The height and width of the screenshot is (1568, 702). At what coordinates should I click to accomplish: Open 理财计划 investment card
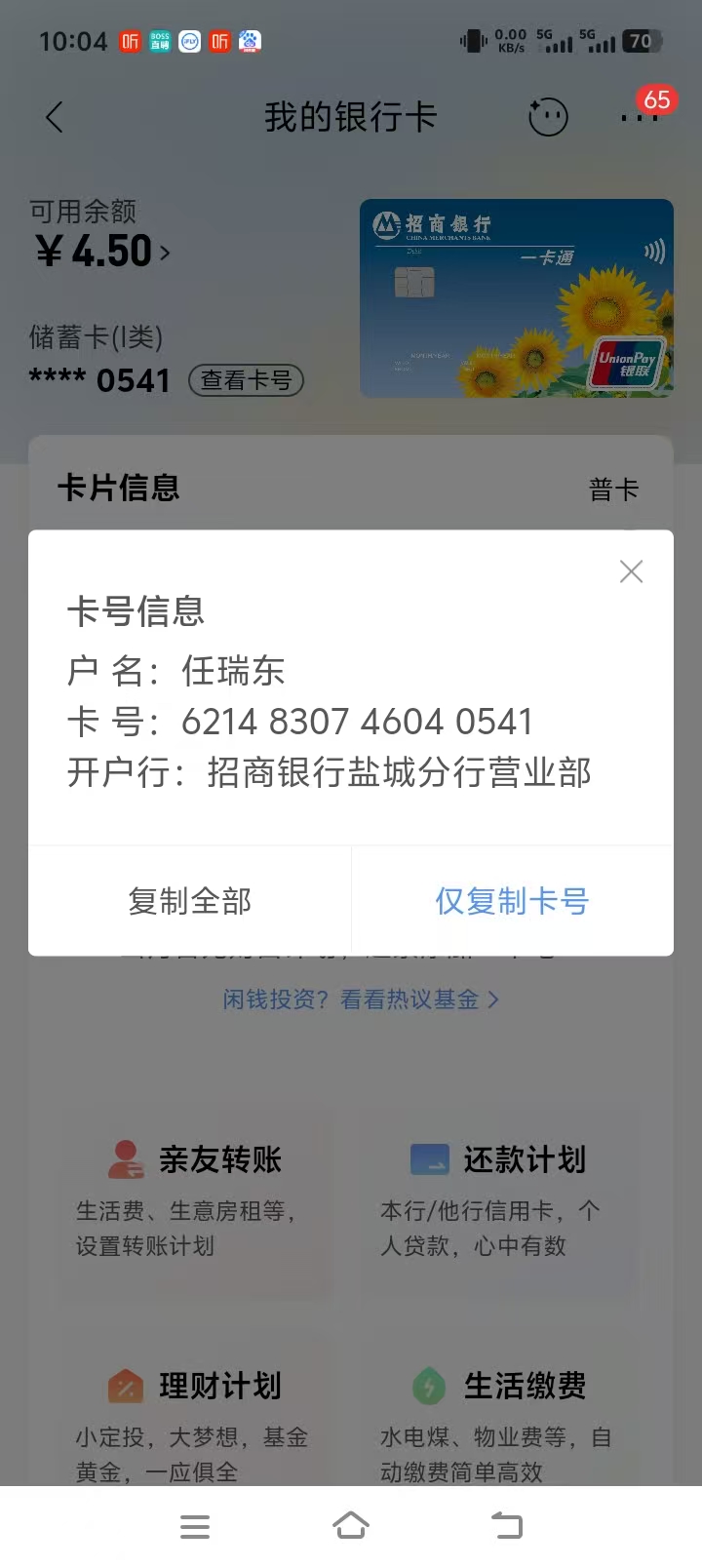pos(195,1424)
